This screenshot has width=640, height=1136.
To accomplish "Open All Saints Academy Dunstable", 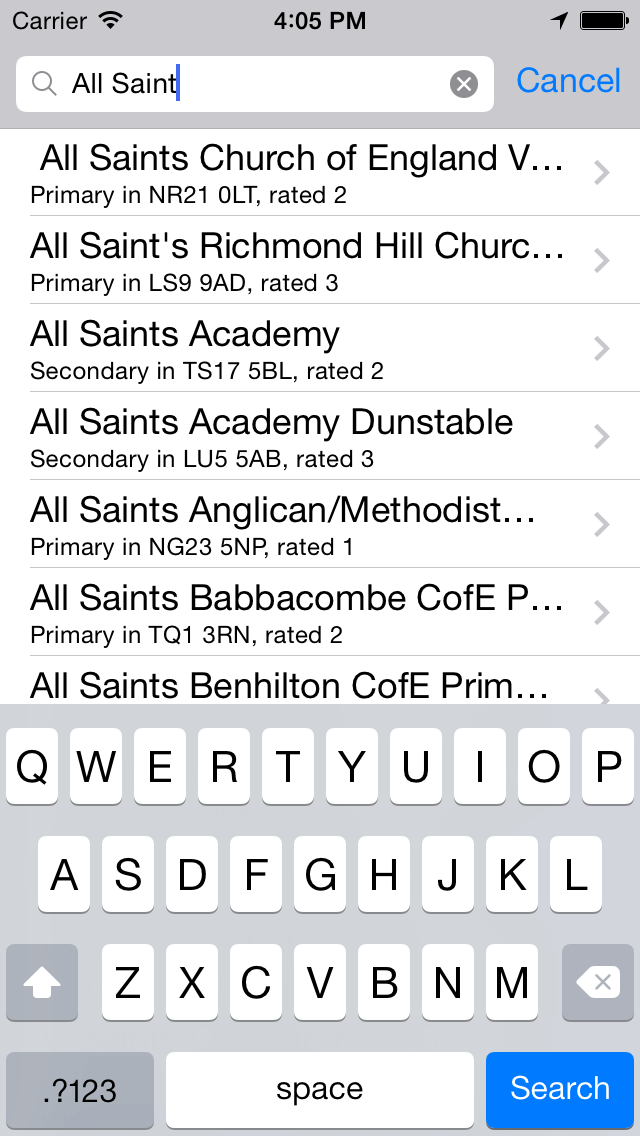I will point(320,435).
